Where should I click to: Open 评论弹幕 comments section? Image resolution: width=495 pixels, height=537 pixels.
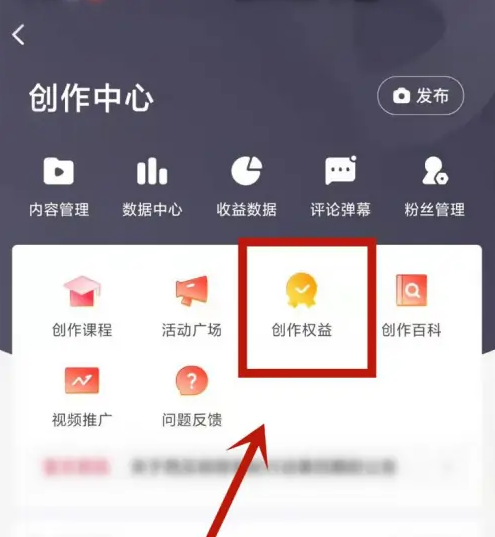[x=341, y=187]
